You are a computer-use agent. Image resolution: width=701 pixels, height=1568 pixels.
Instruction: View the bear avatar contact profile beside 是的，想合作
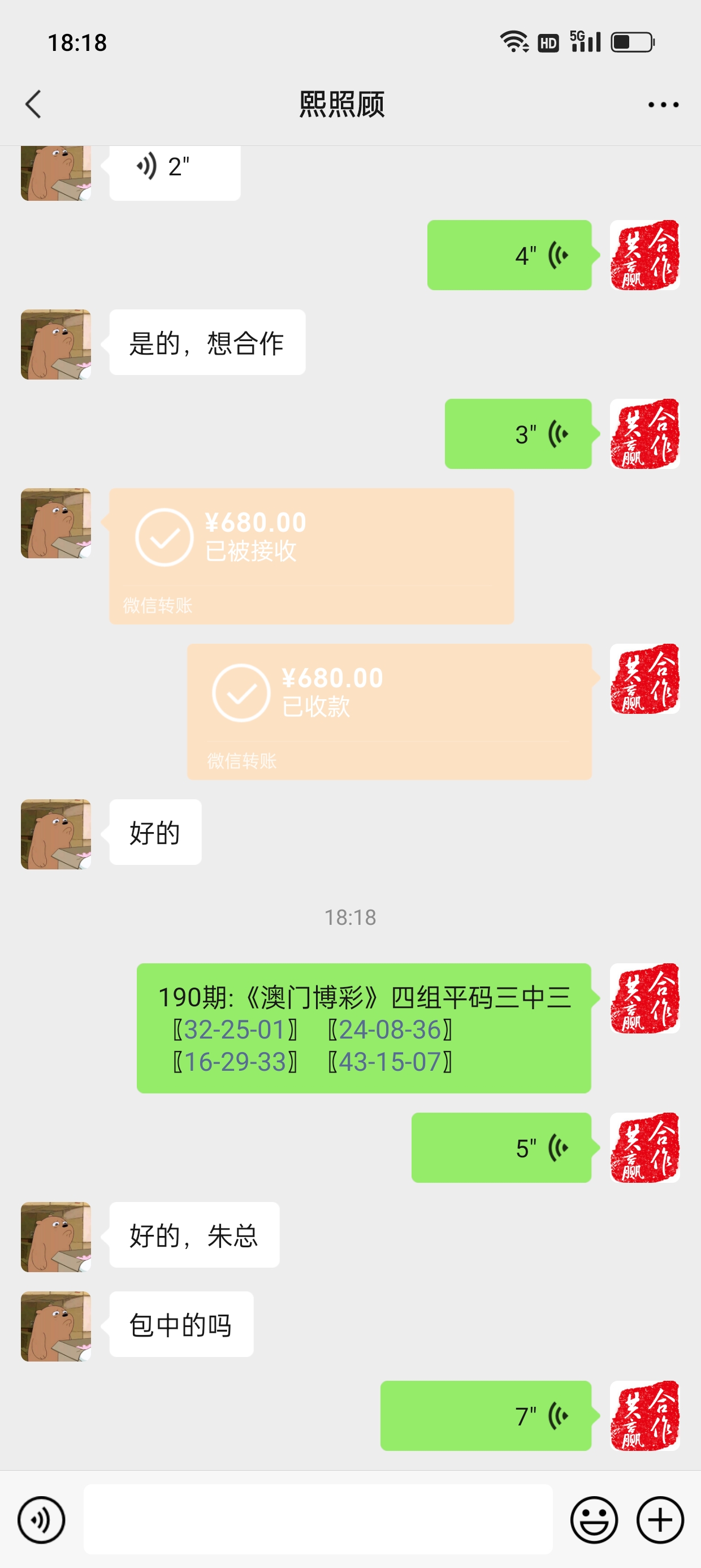[x=56, y=344]
